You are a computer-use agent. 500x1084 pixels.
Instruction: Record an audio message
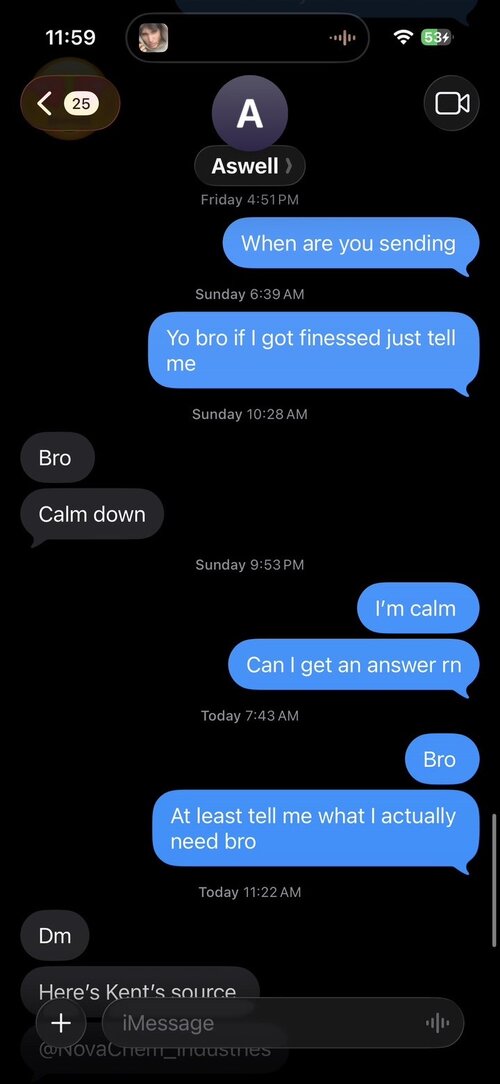point(437,1022)
